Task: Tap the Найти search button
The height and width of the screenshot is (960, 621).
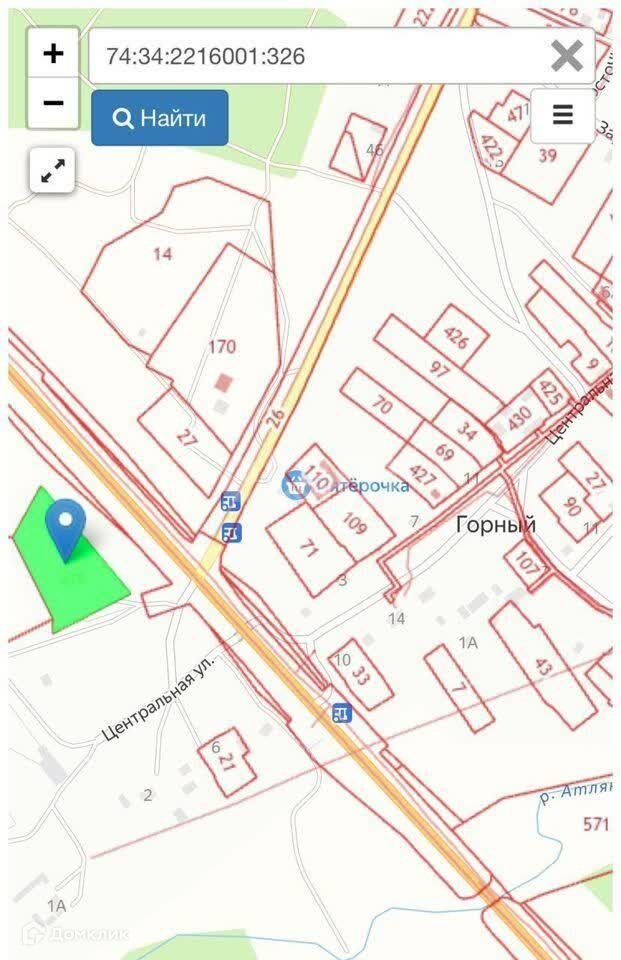Action: [x=160, y=118]
